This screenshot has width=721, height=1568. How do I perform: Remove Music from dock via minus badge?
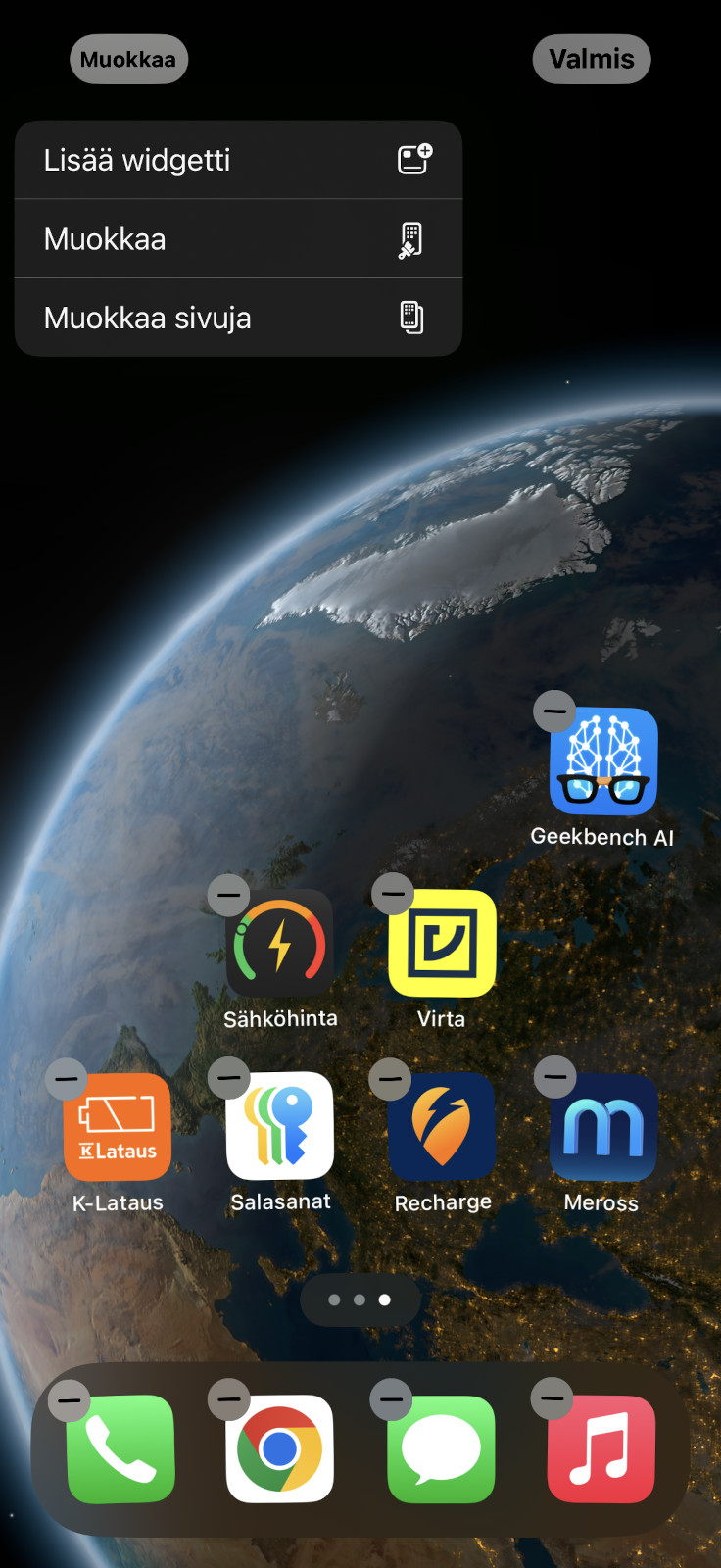click(x=552, y=1398)
